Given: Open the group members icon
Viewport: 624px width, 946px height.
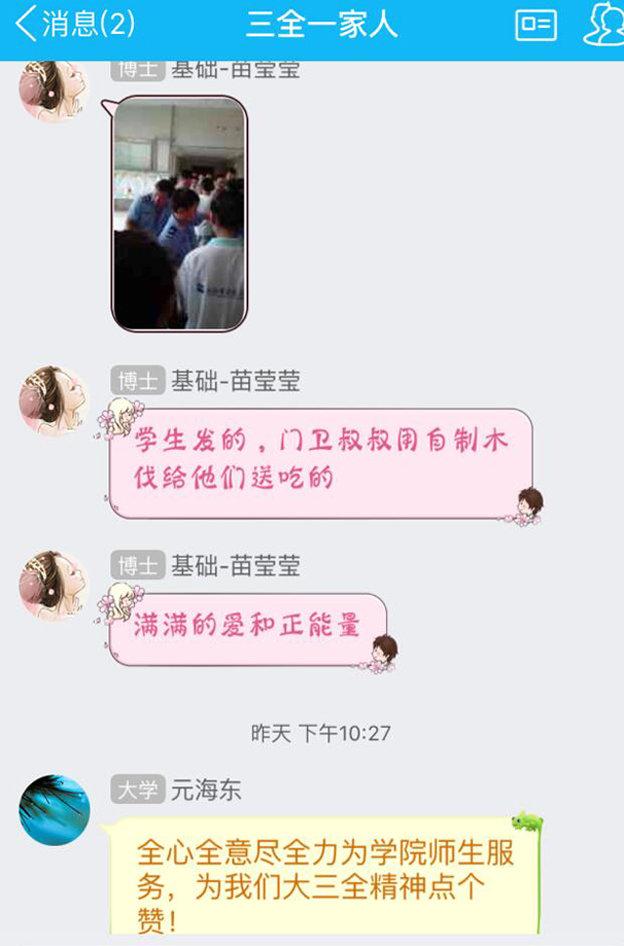Looking at the screenshot, I should (604, 24).
